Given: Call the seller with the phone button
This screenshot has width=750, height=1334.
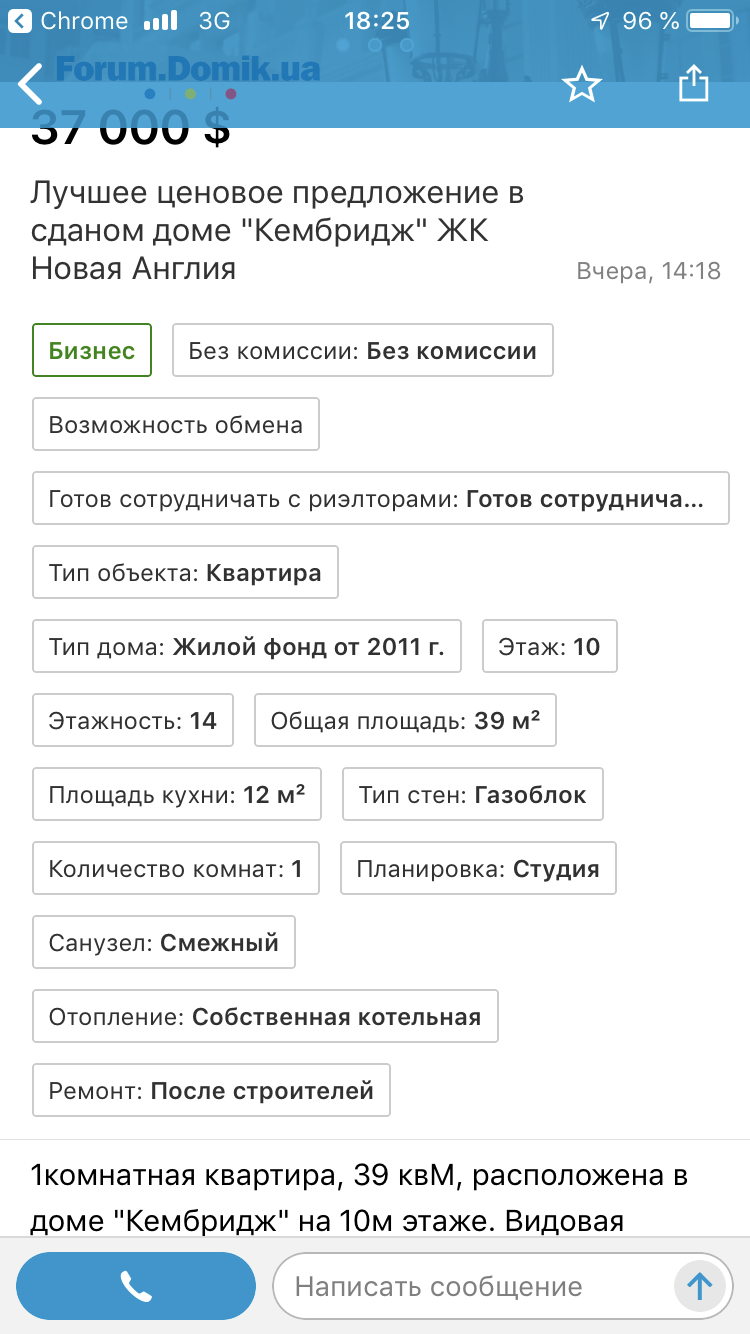Looking at the screenshot, I should click(136, 1286).
